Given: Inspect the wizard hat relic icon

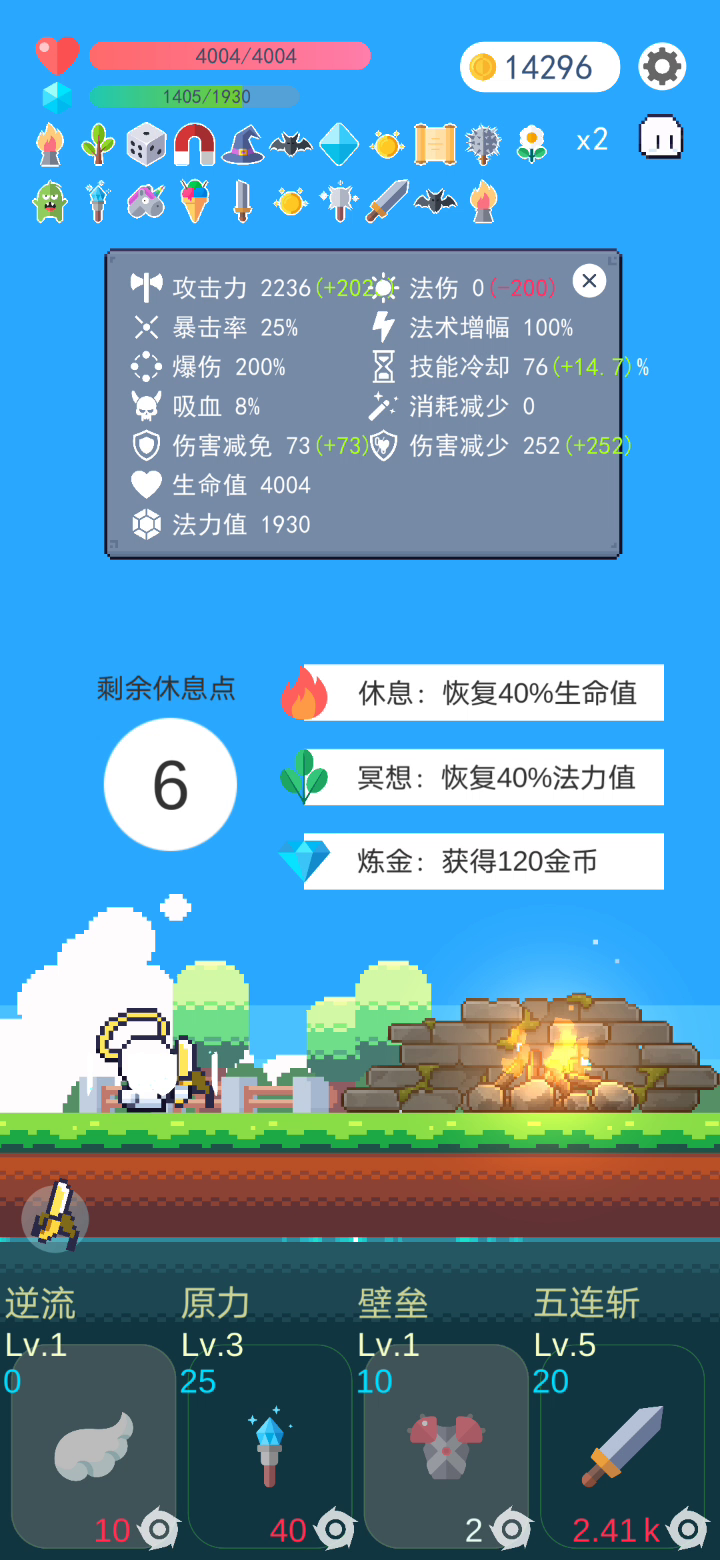Looking at the screenshot, I should (242, 145).
